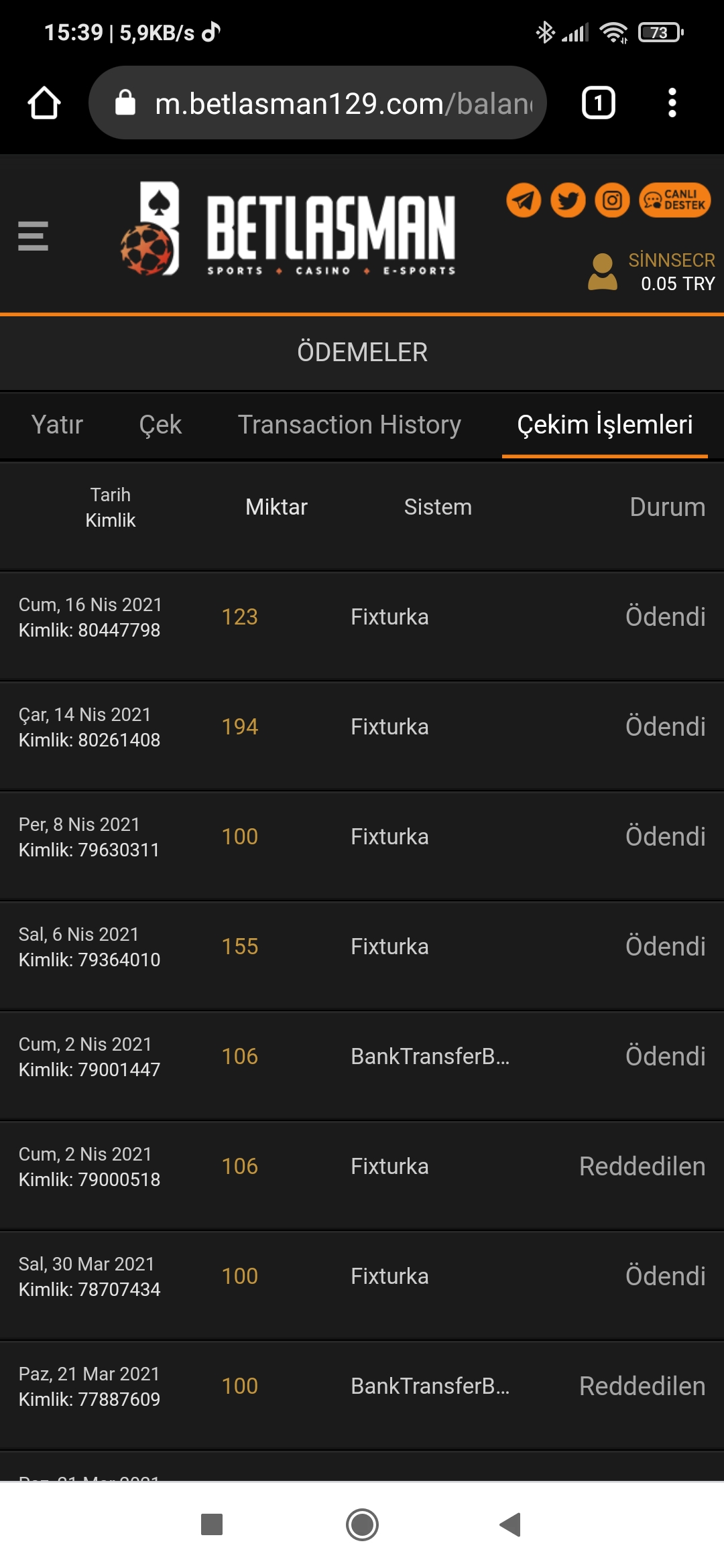The height and width of the screenshot is (1568, 724).
Task: Open the browser overflow menu
Action: point(673,103)
